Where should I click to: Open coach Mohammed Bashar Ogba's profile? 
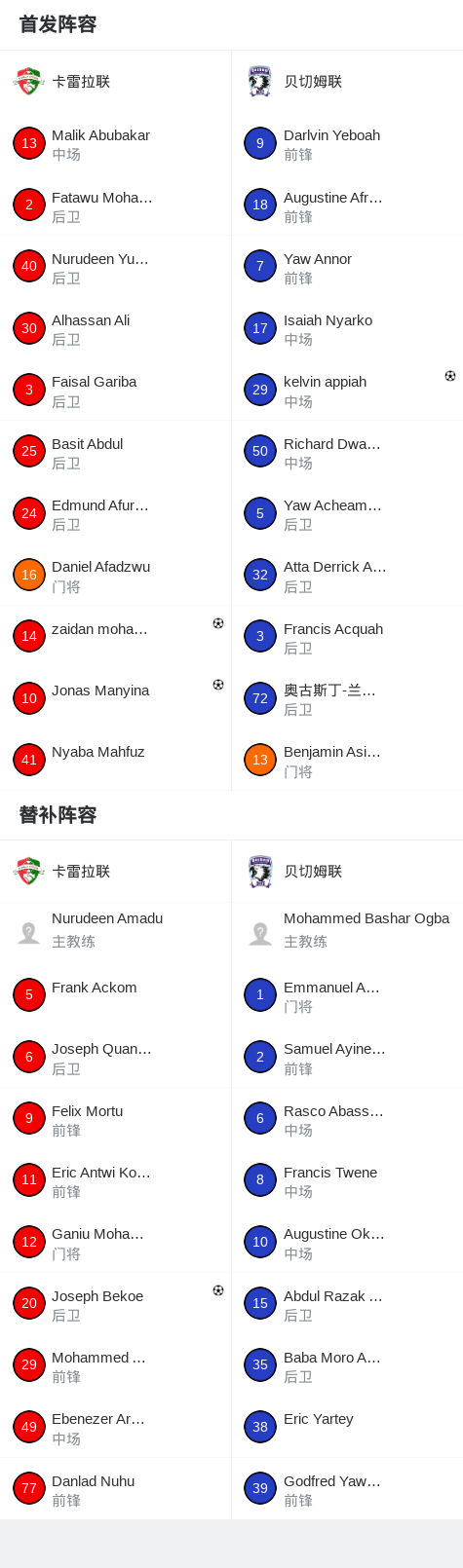[x=347, y=932]
